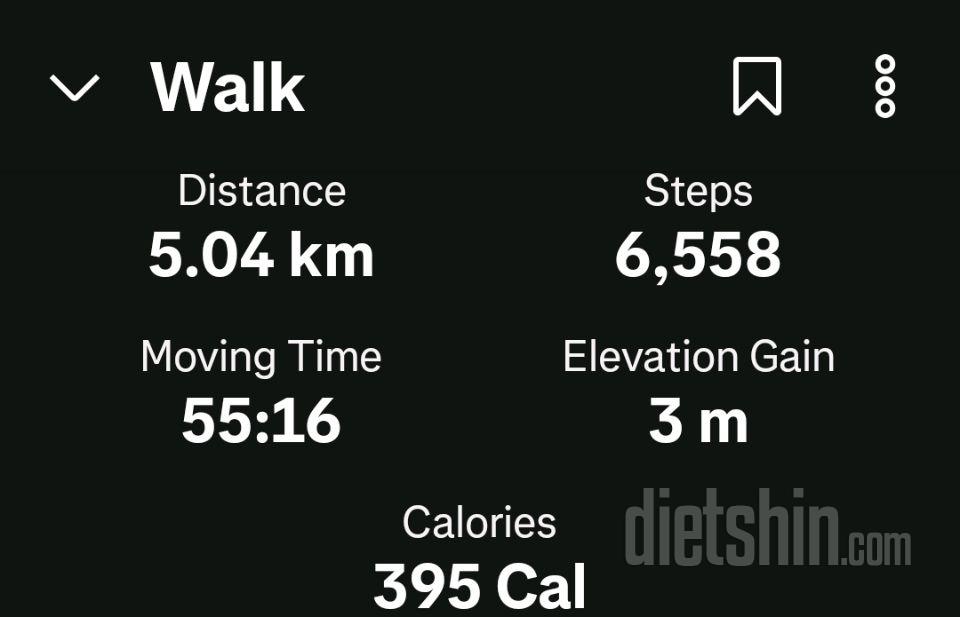Open the three-dot overflow menu
The image size is (960, 617).
[885, 86]
